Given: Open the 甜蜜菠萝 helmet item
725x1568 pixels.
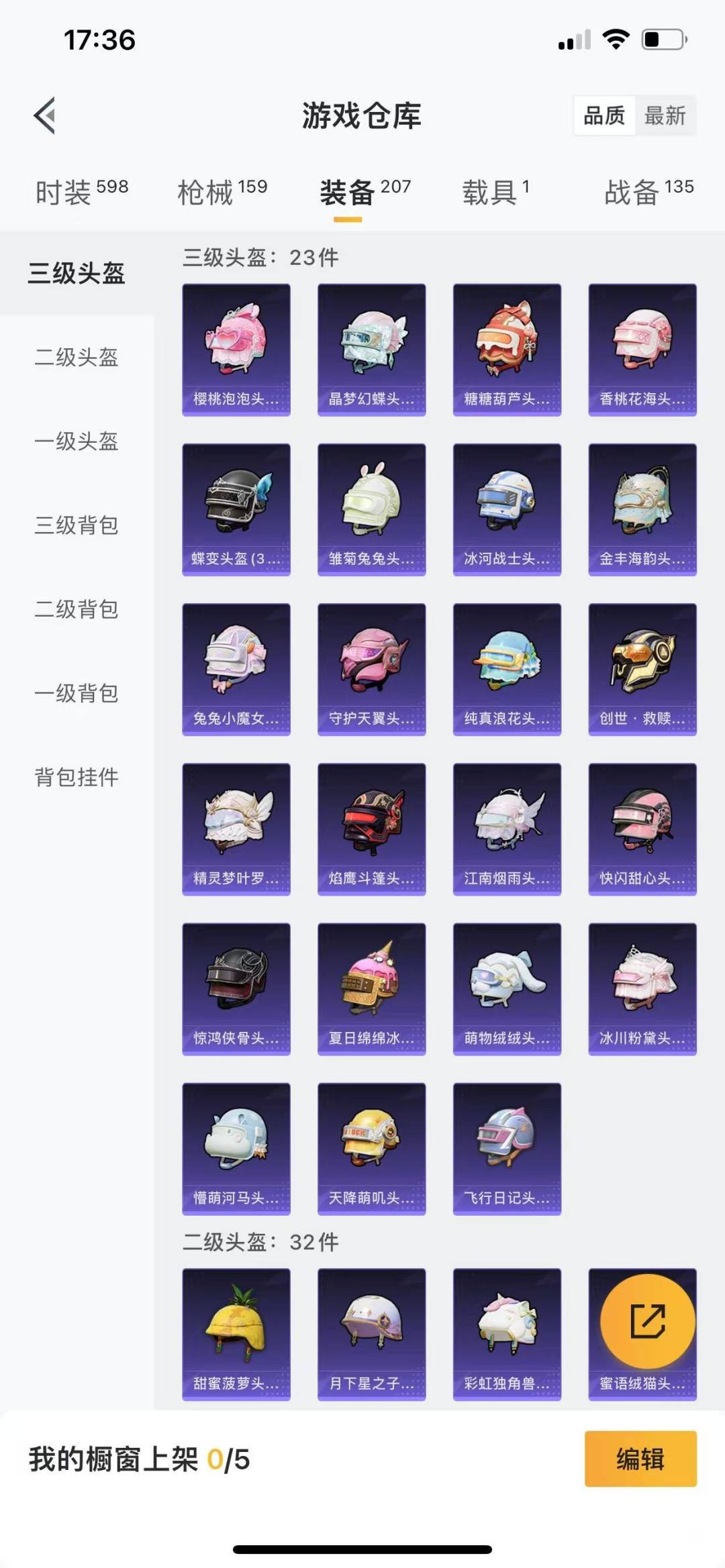Looking at the screenshot, I should [236, 1333].
